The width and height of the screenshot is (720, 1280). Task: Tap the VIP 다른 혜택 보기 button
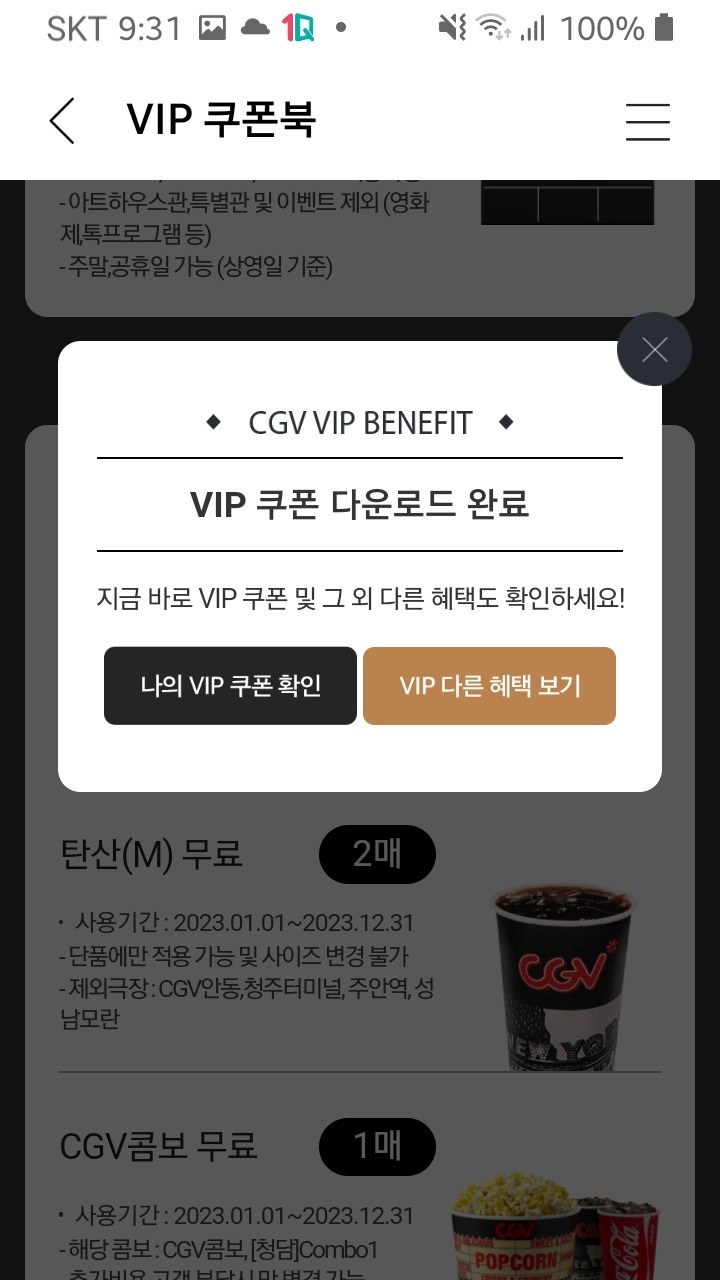click(489, 686)
